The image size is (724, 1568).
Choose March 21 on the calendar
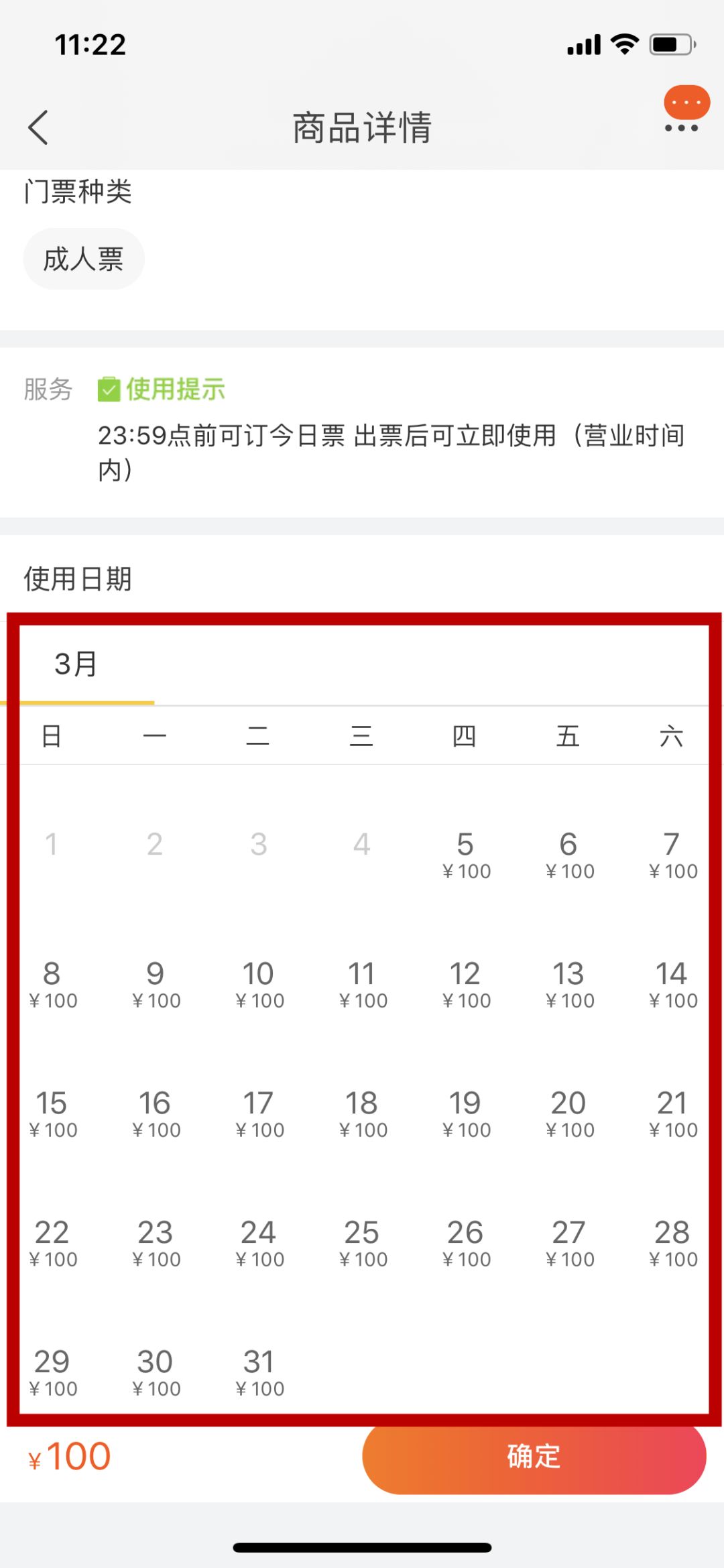pyautogui.click(x=672, y=1113)
